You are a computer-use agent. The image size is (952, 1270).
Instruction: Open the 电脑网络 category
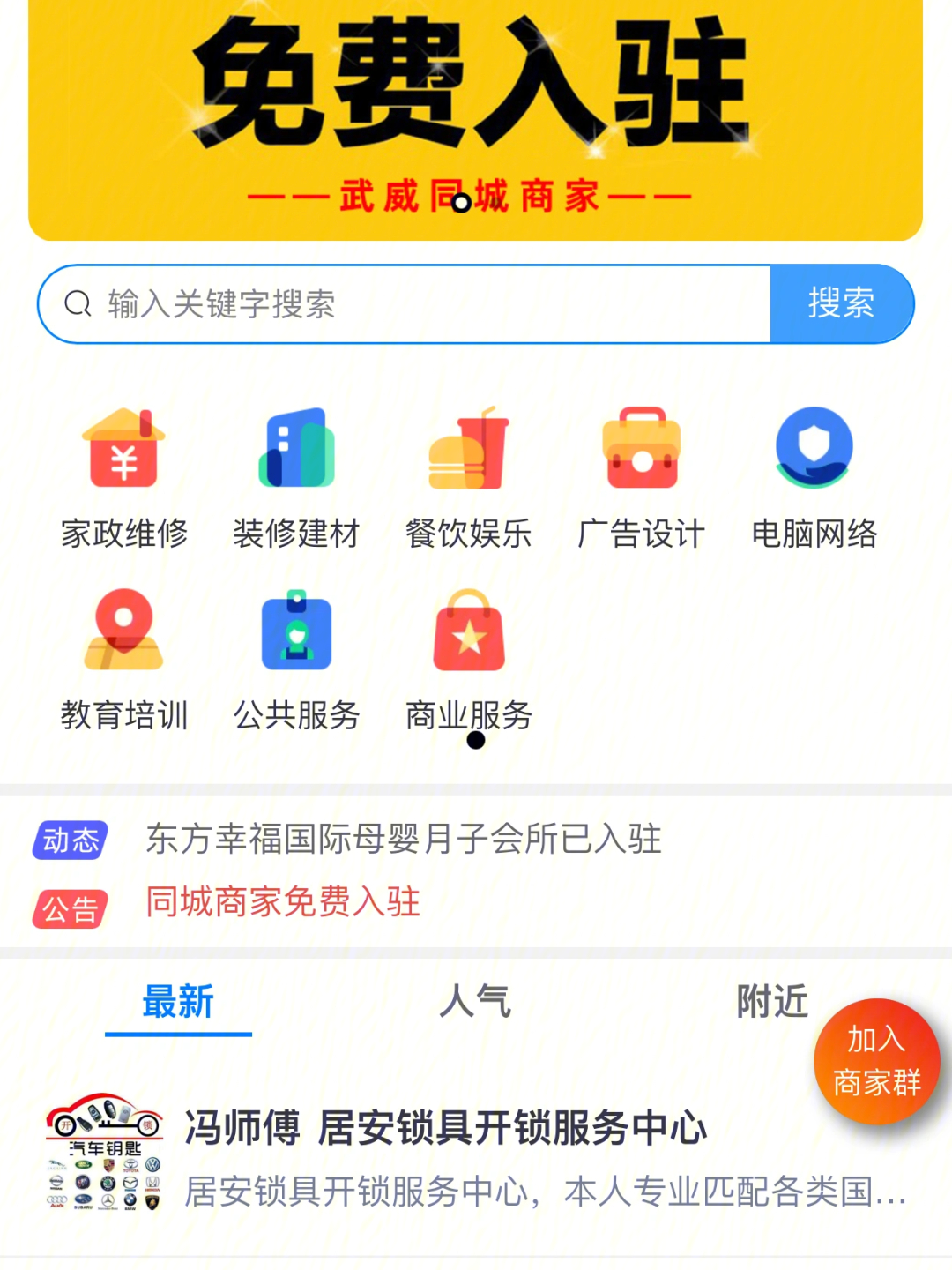(814, 476)
